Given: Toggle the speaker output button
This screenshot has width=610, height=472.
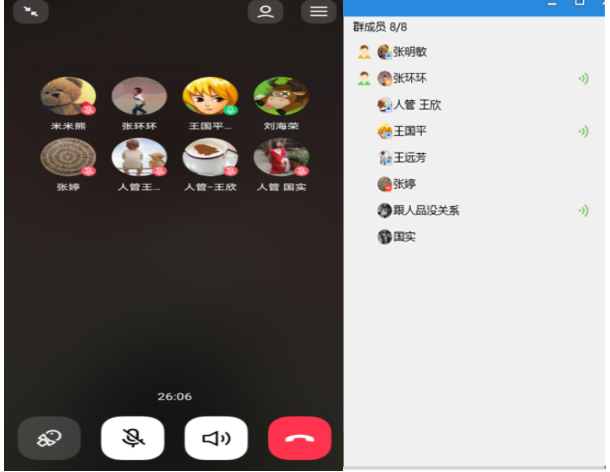Looking at the screenshot, I should tap(216, 438).
